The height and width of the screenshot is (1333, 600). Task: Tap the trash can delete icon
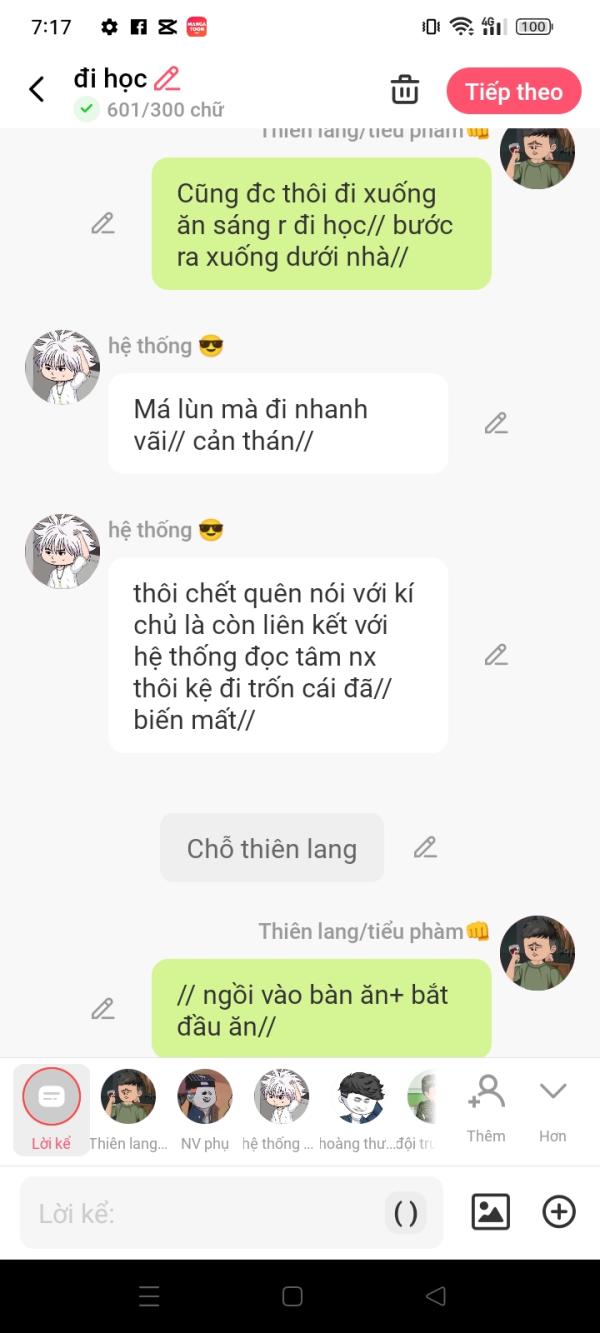[405, 90]
